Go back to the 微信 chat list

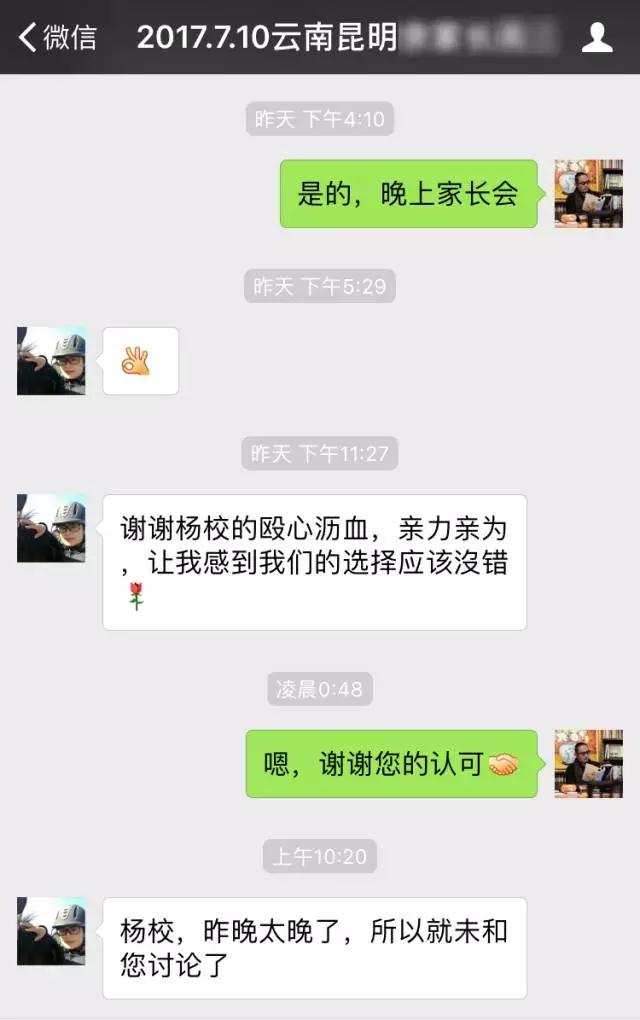point(58,38)
